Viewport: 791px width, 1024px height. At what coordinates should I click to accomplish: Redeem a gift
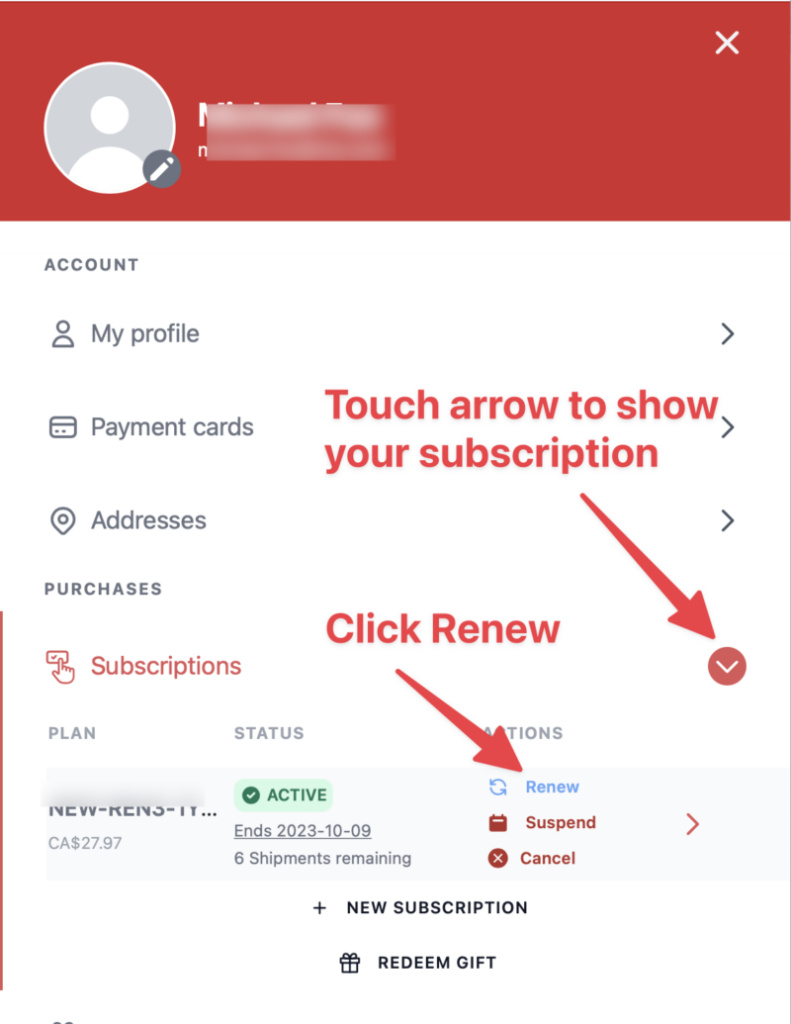[436, 963]
